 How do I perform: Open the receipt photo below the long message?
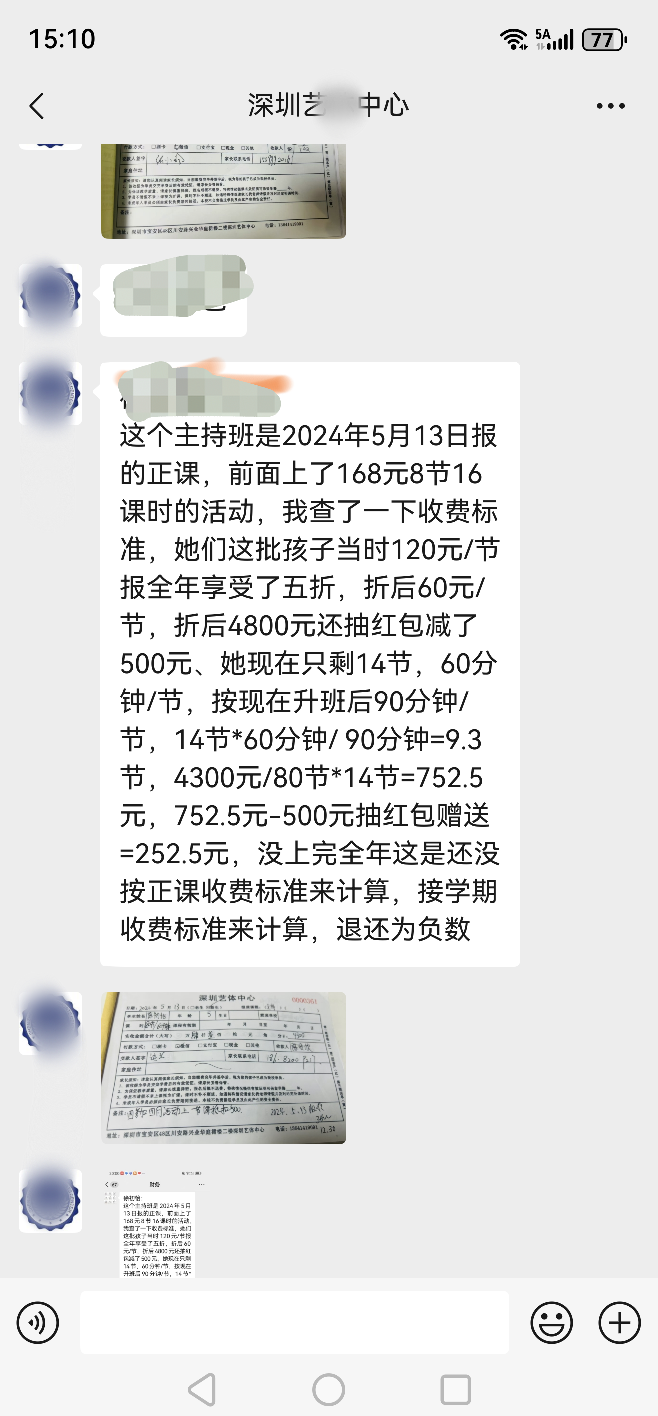pos(223,1067)
